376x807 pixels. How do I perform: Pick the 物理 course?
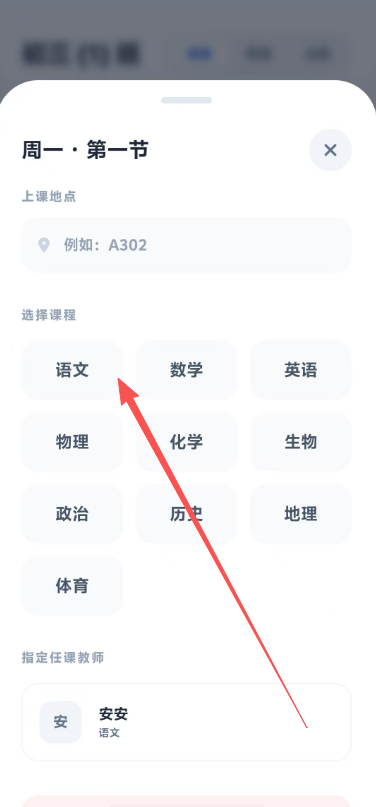(x=73, y=442)
